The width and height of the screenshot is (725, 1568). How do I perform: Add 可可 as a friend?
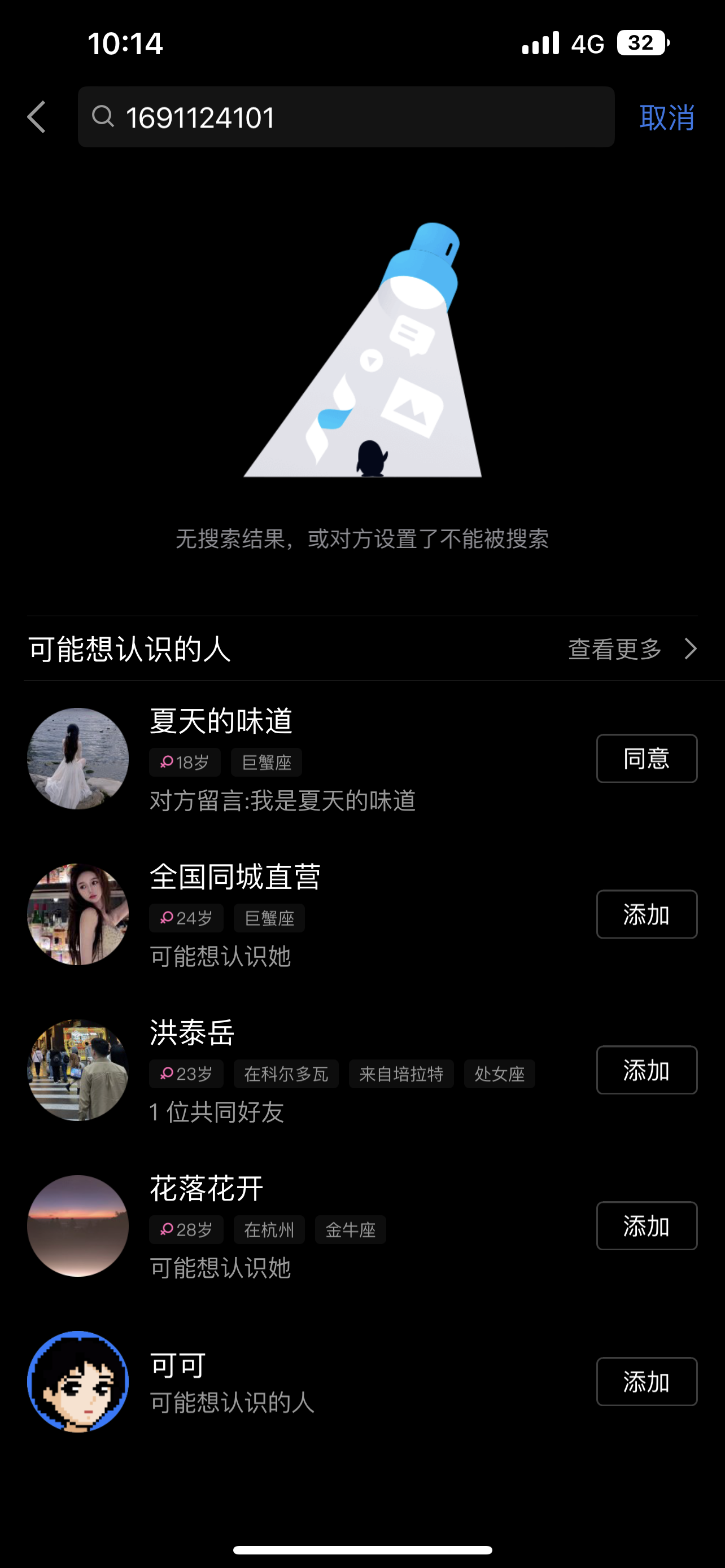click(647, 1382)
